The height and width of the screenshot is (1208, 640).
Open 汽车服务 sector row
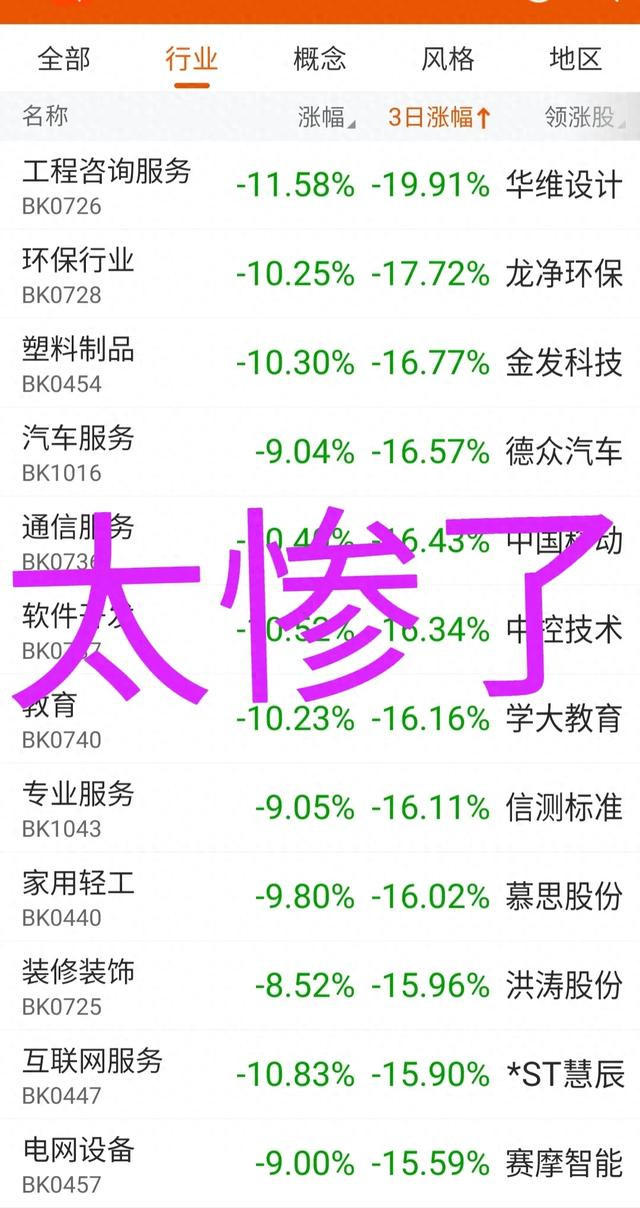pos(320,452)
